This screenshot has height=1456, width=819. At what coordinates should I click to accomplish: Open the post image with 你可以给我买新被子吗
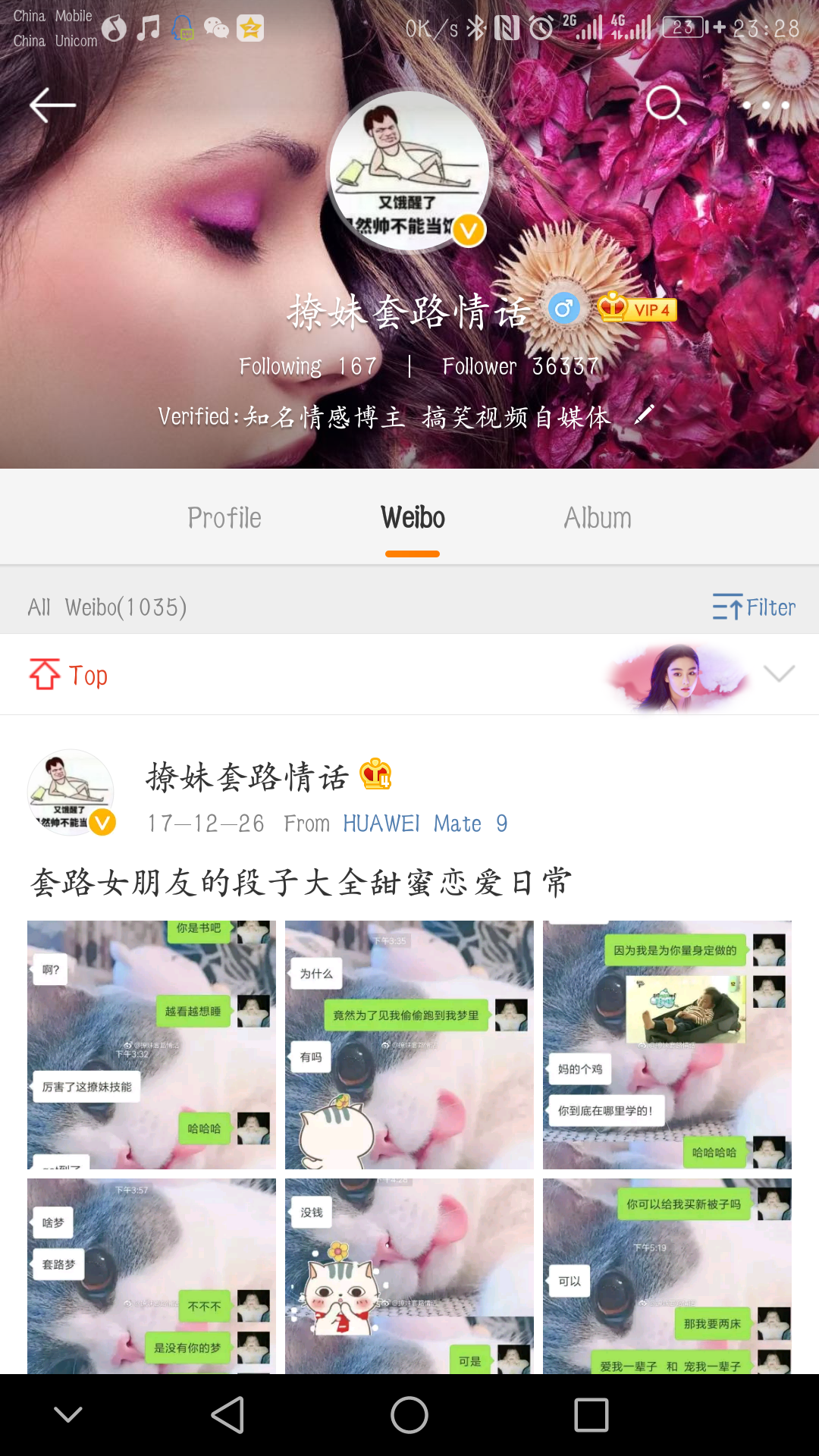(667, 1276)
